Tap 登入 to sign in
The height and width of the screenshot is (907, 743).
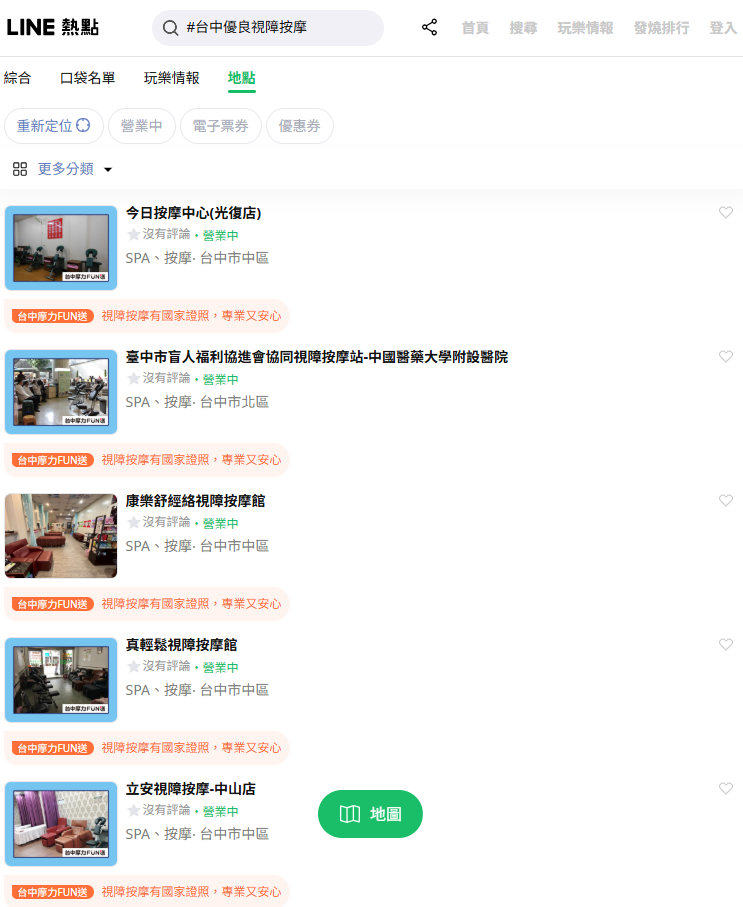click(722, 28)
